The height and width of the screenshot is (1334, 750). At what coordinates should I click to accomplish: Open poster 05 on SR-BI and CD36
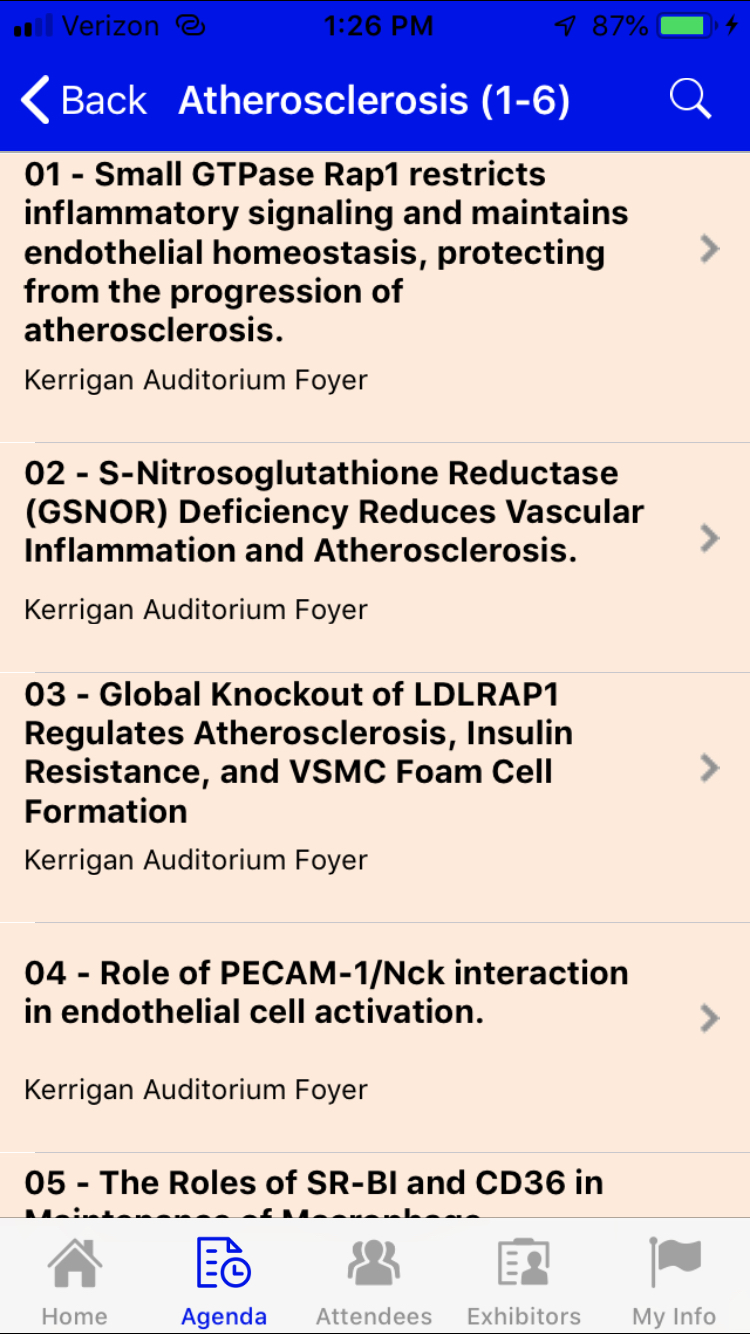click(x=375, y=1185)
